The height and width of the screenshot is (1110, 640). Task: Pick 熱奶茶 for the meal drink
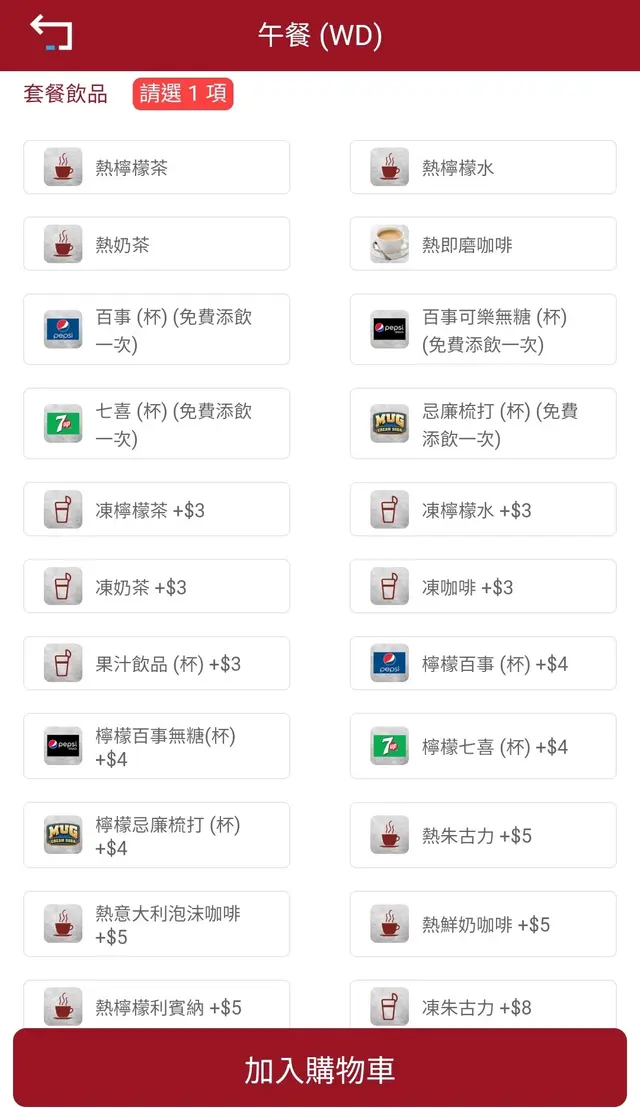click(157, 244)
